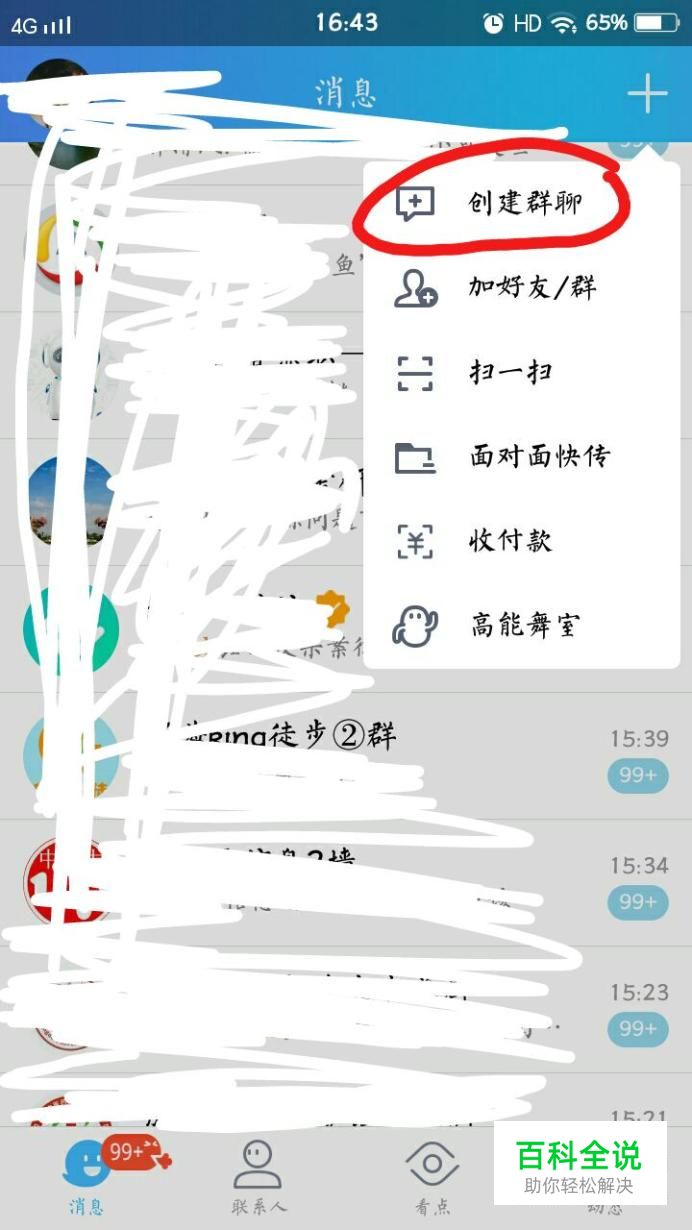The image size is (692, 1230).
Task: Choose 加好友/群 option
Action: 522,288
